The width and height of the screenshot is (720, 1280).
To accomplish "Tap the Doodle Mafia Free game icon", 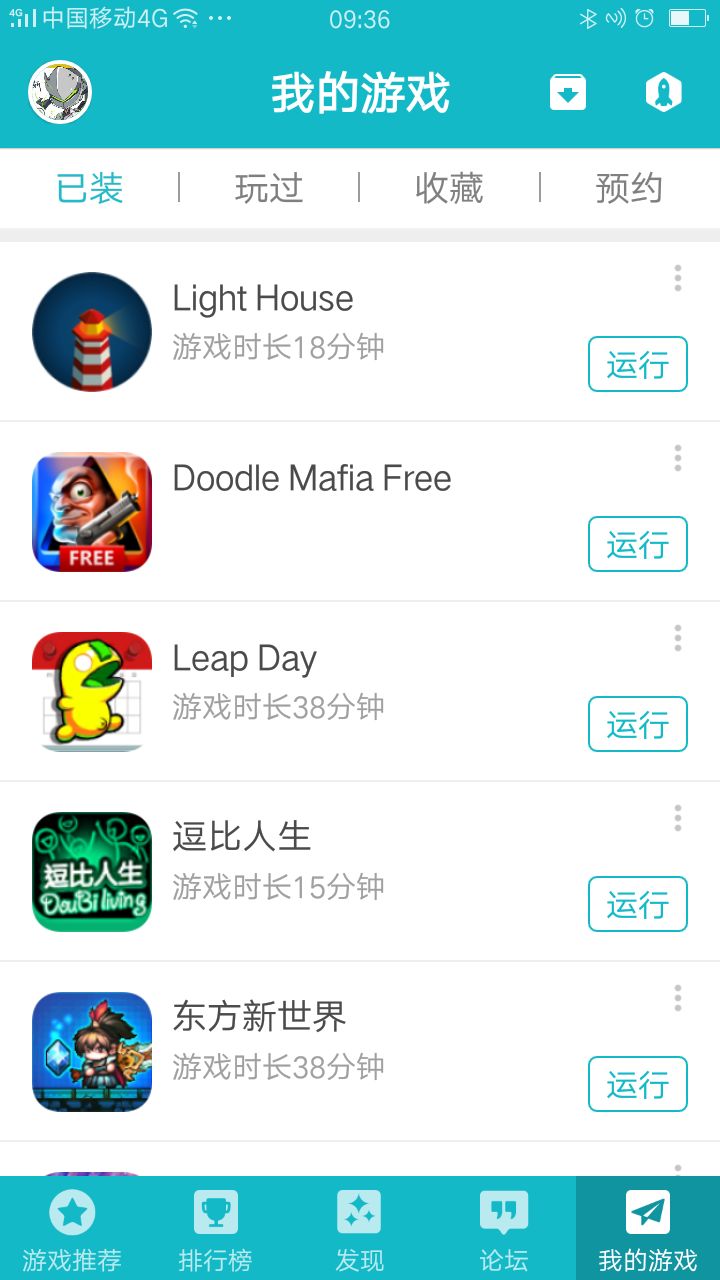I will pyautogui.click(x=91, y=512).
